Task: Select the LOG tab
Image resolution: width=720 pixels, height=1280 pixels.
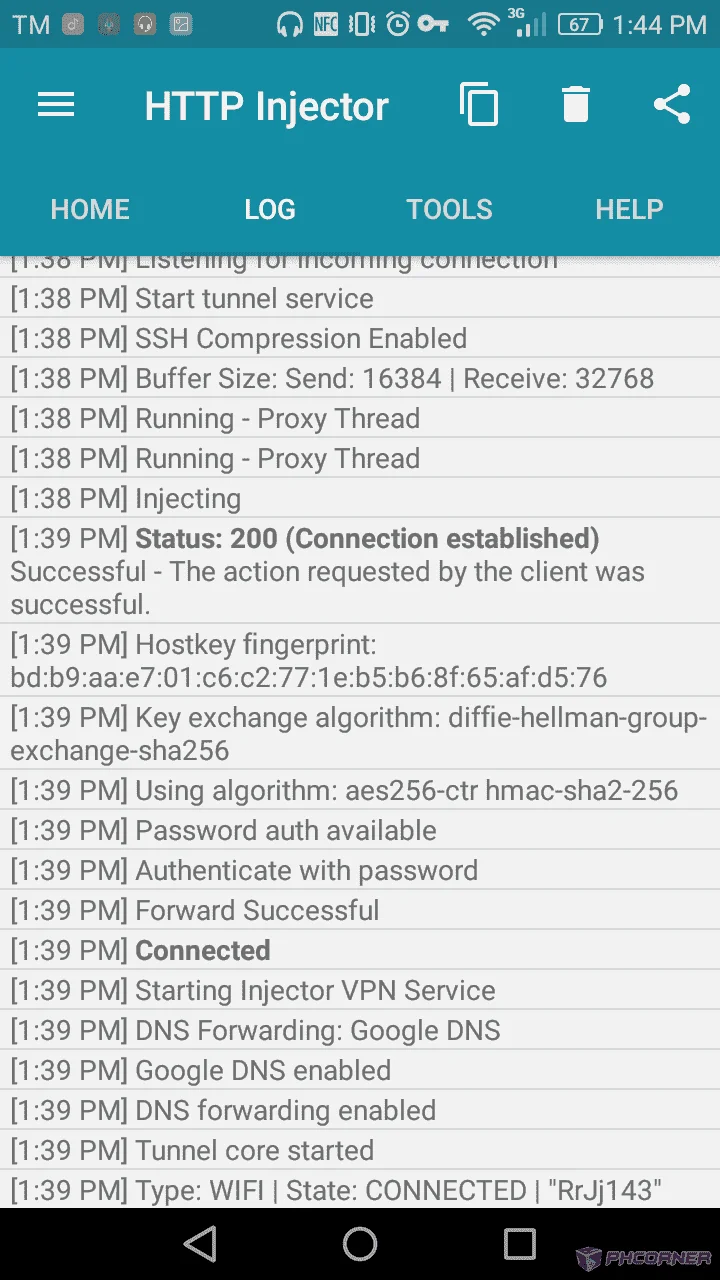Action: [x=270, y=209]
